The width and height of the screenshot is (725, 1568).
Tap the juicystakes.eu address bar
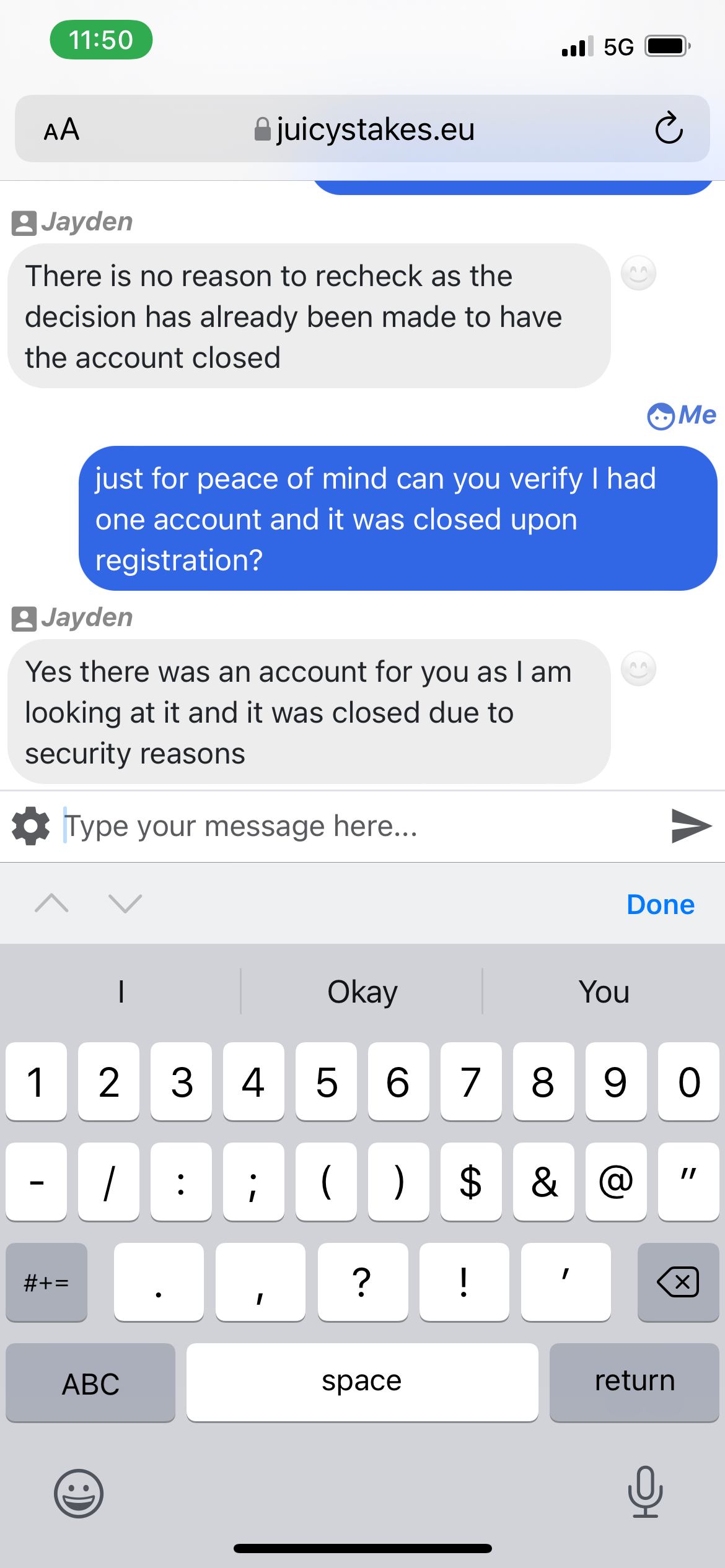pyautogui.click(x=364, y=129)
